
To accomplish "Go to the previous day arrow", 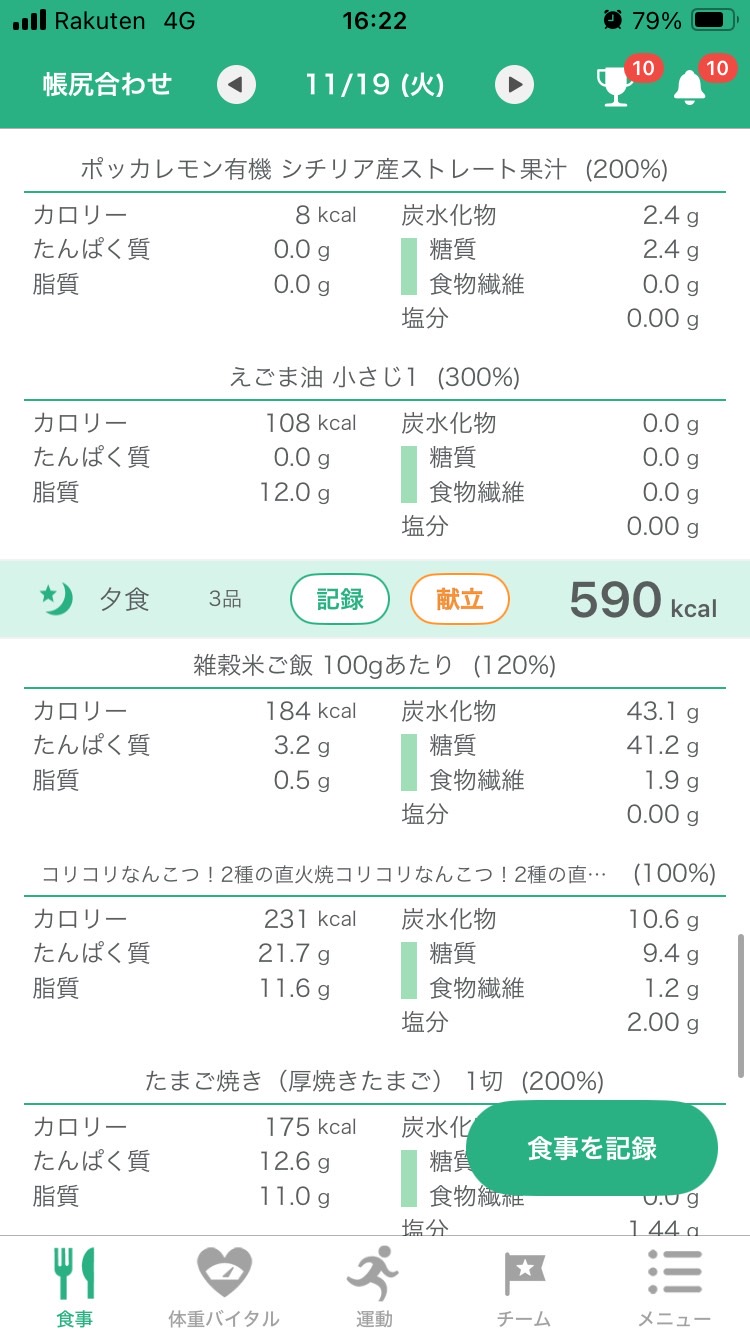I will click(236, 85).
